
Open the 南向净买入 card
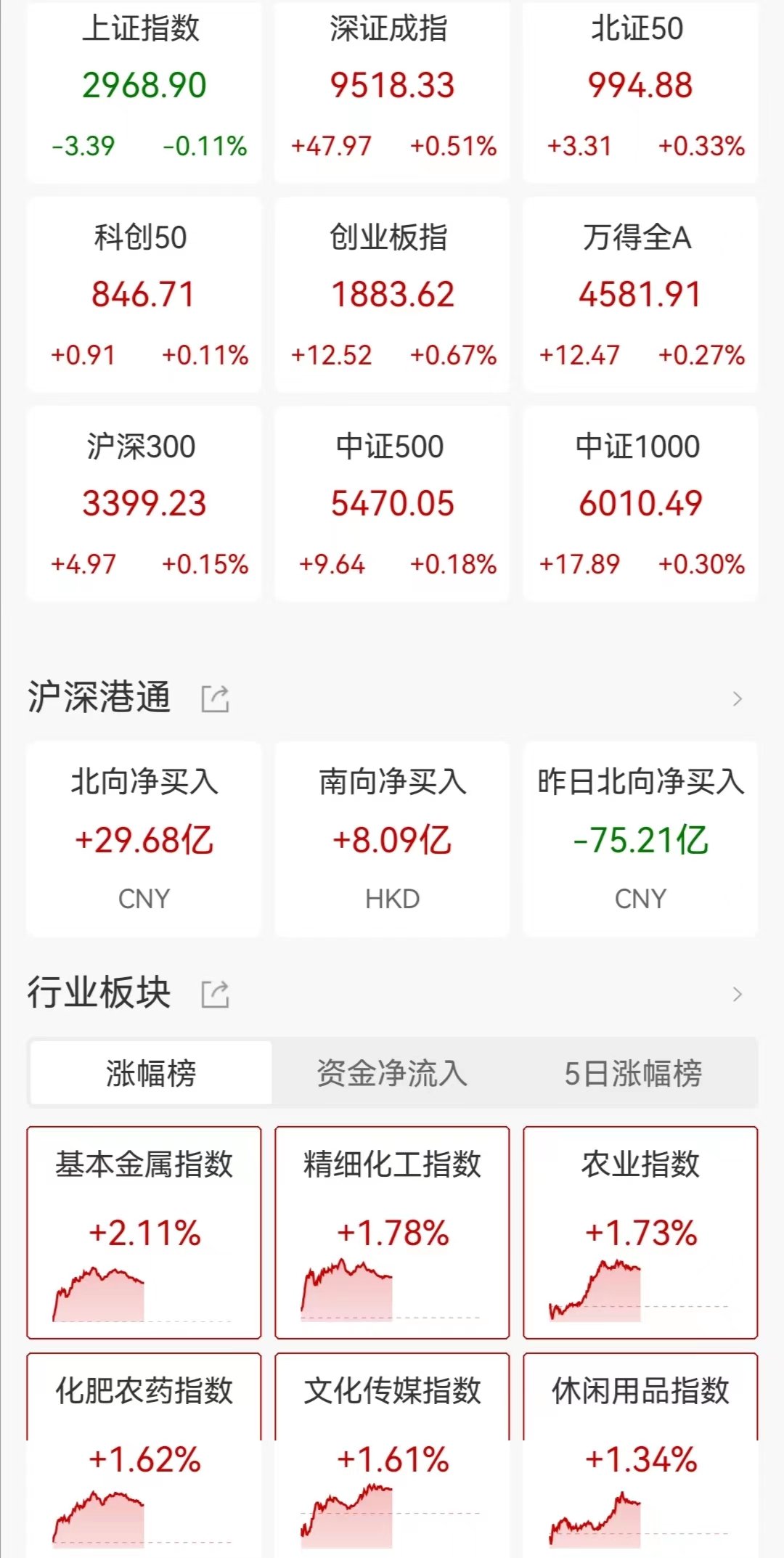392,839
